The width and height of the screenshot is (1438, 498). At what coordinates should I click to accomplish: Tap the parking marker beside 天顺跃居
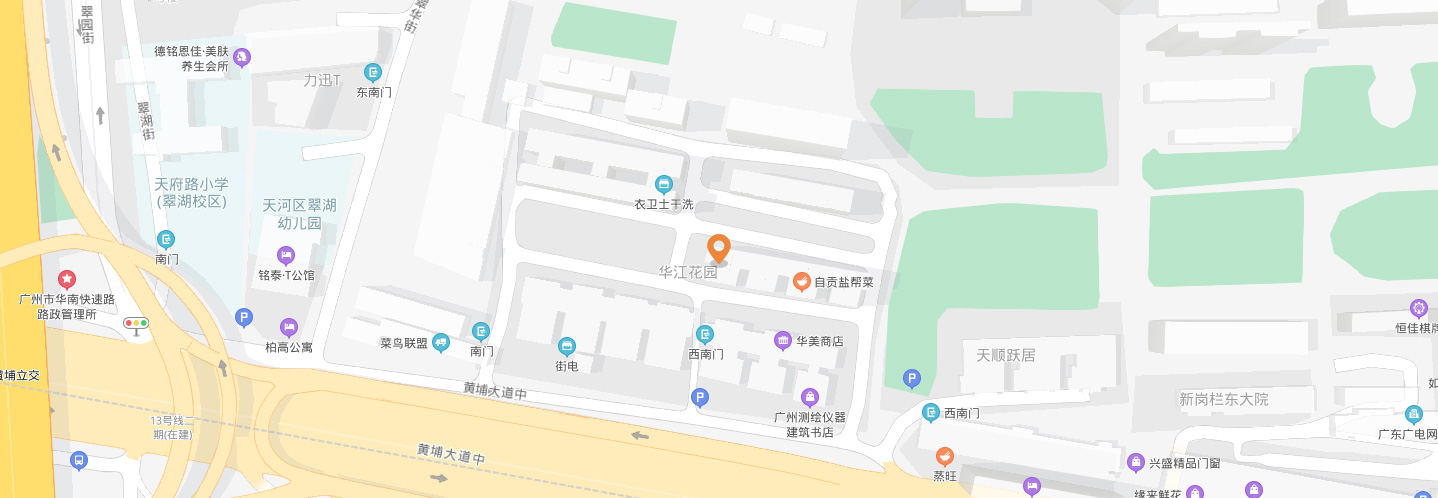(x=911, y=378)
